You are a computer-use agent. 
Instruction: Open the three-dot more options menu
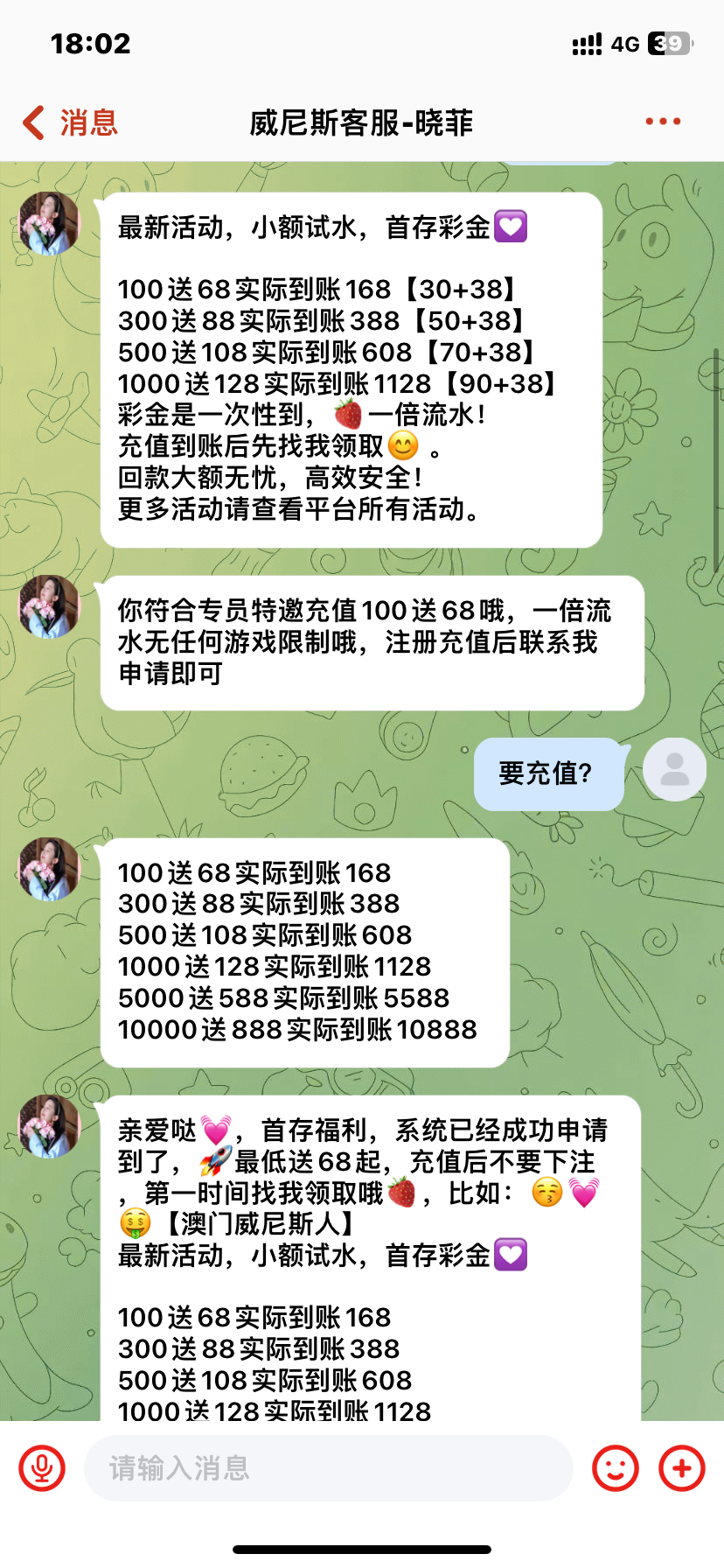click(x=662, y=122)
